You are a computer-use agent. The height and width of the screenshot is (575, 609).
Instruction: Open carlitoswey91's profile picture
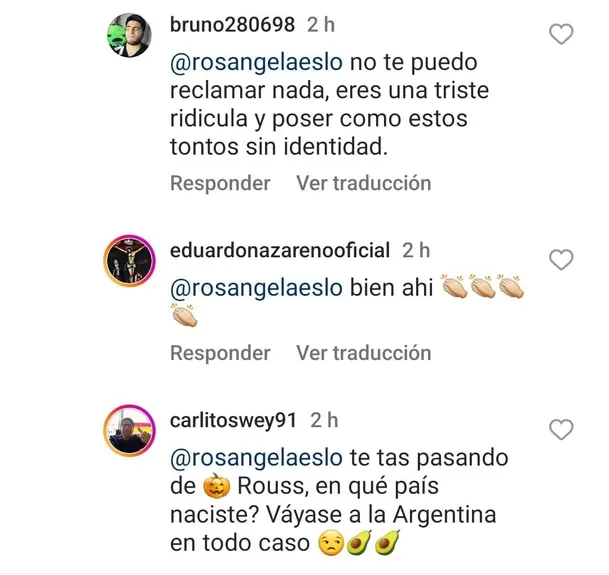tap(129, 431)
